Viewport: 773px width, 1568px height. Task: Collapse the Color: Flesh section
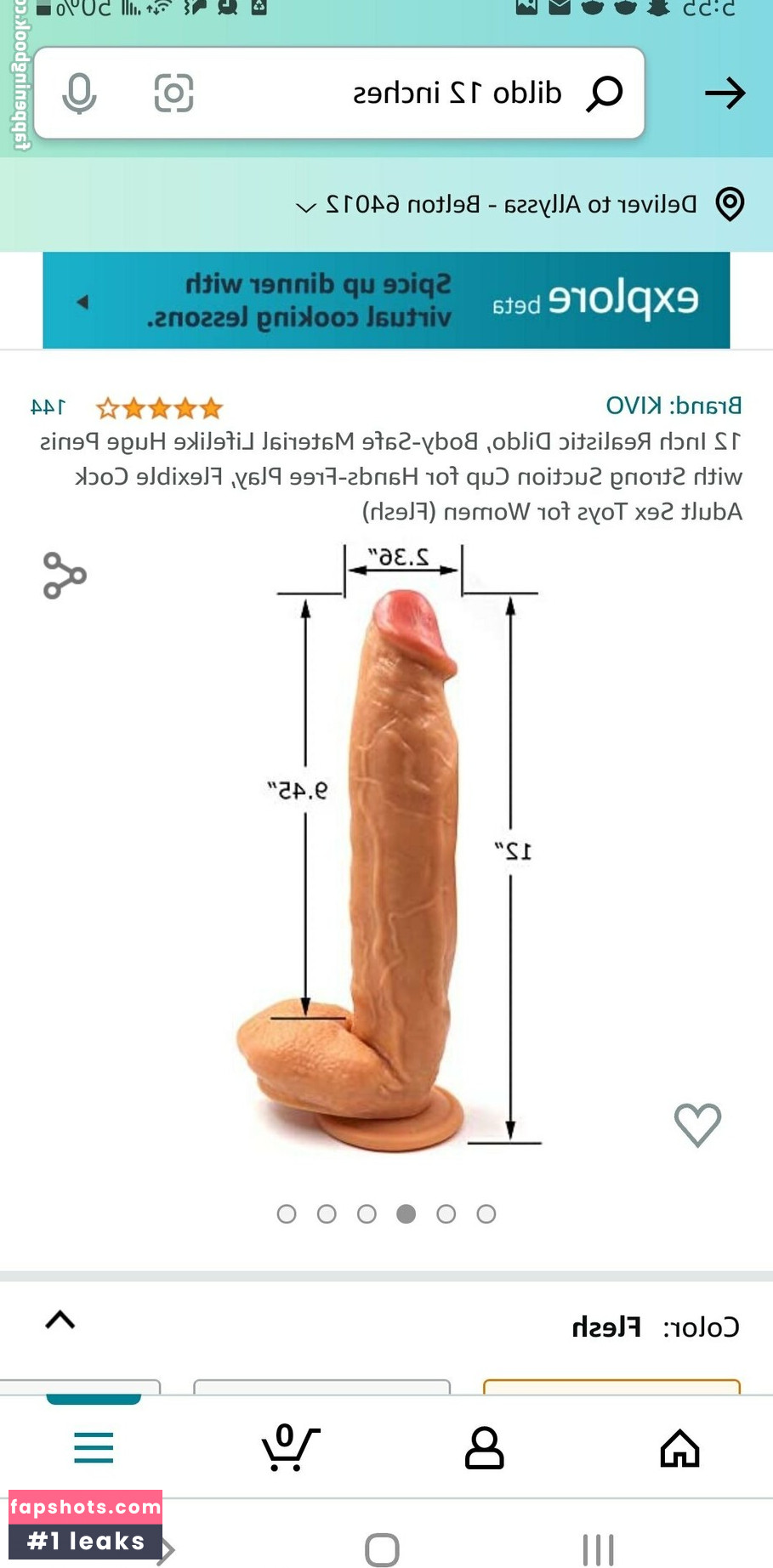60,1321
